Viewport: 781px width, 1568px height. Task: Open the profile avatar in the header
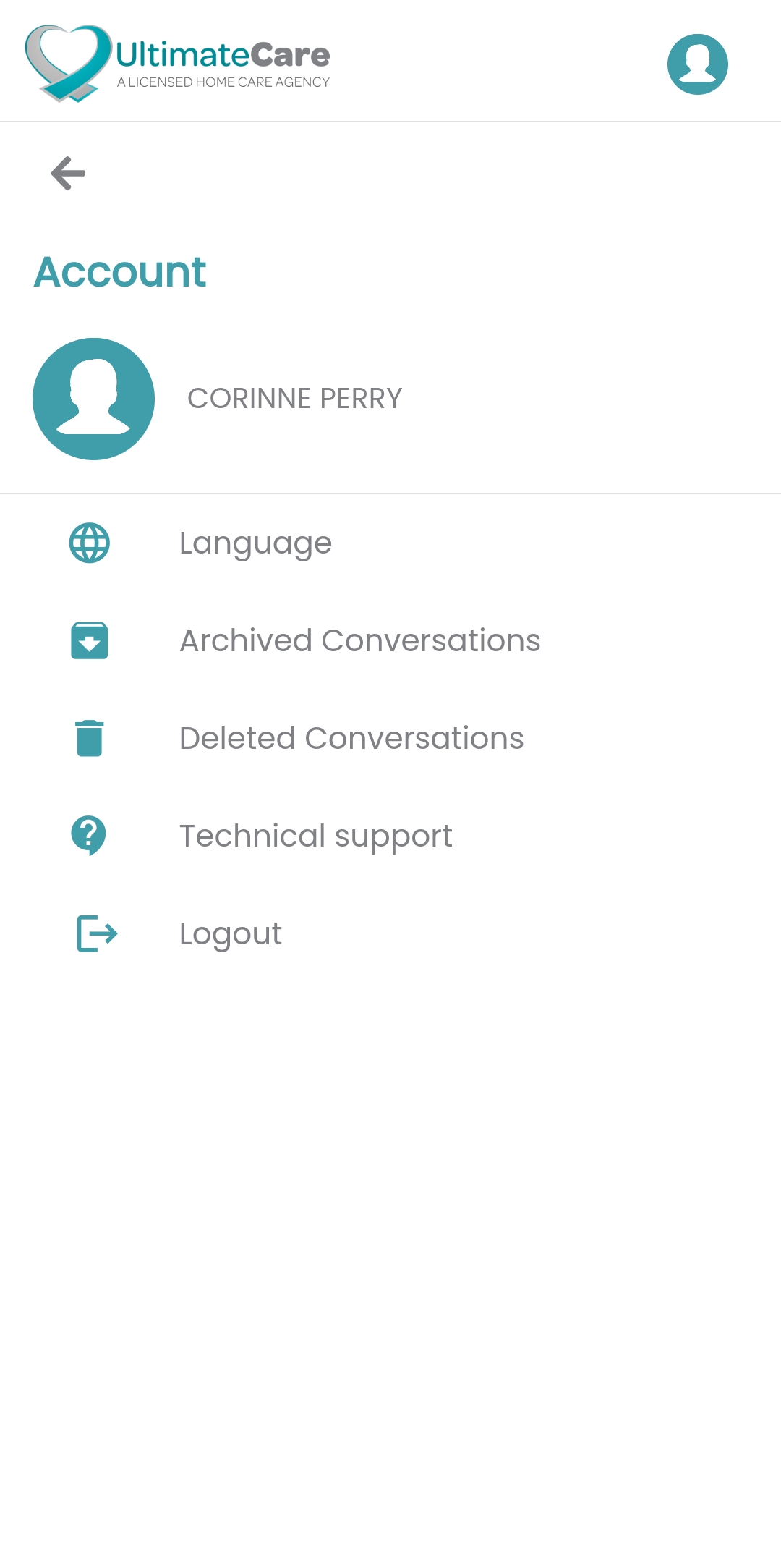pyautogui.click(x=697, y=64)
